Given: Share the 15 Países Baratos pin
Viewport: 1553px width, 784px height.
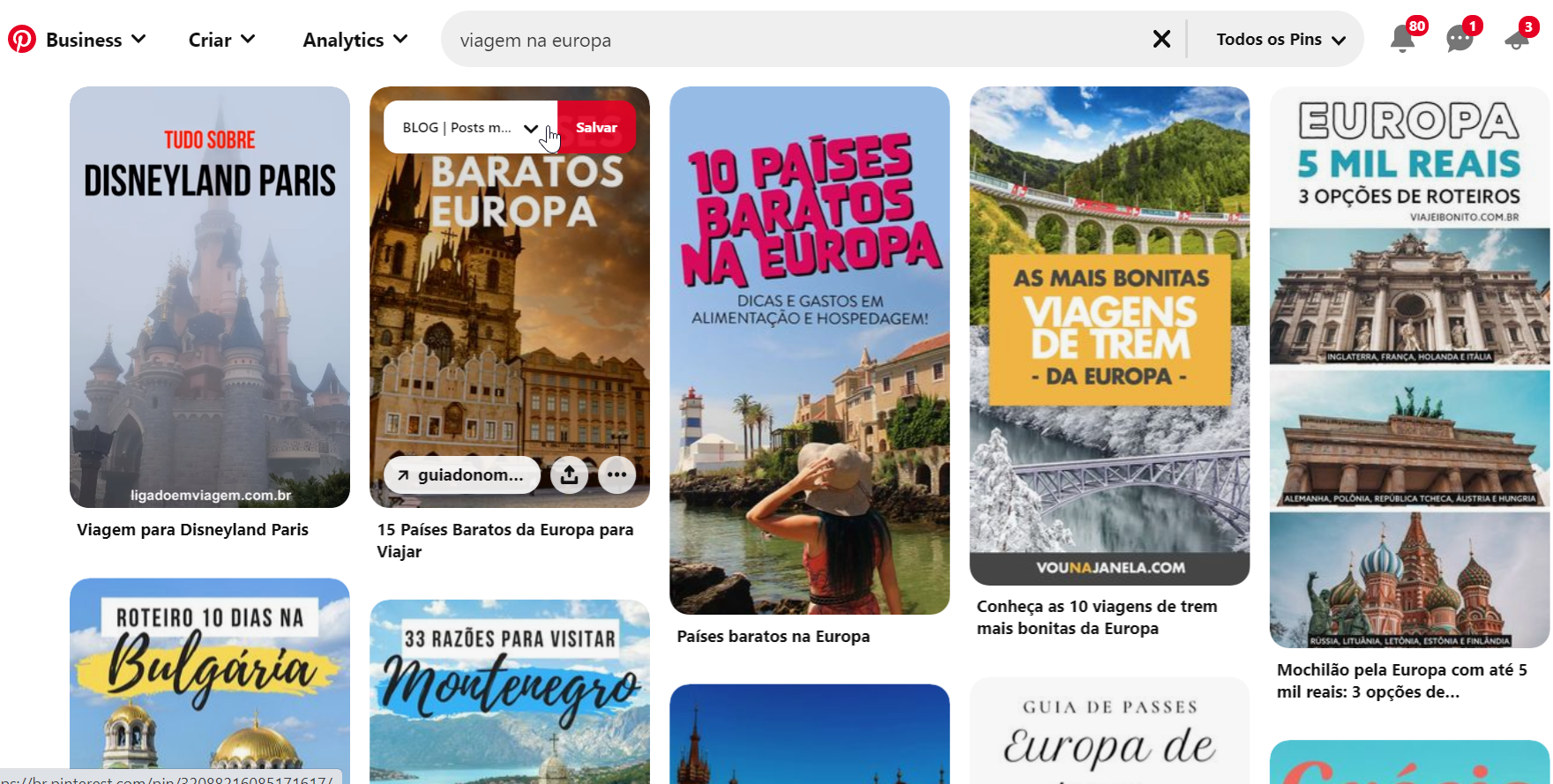Looking at the screenshot, I should coord(570,475).
